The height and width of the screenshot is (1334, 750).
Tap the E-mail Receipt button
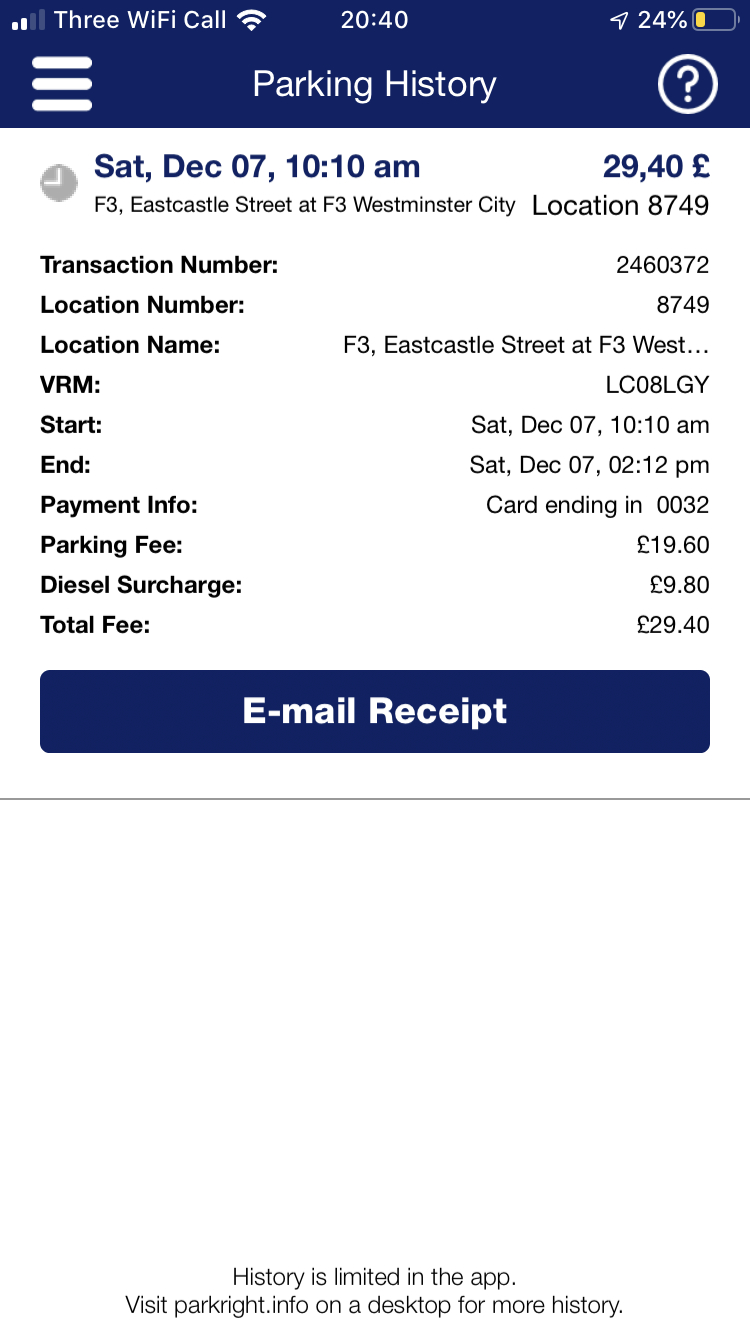click(375, 711)
